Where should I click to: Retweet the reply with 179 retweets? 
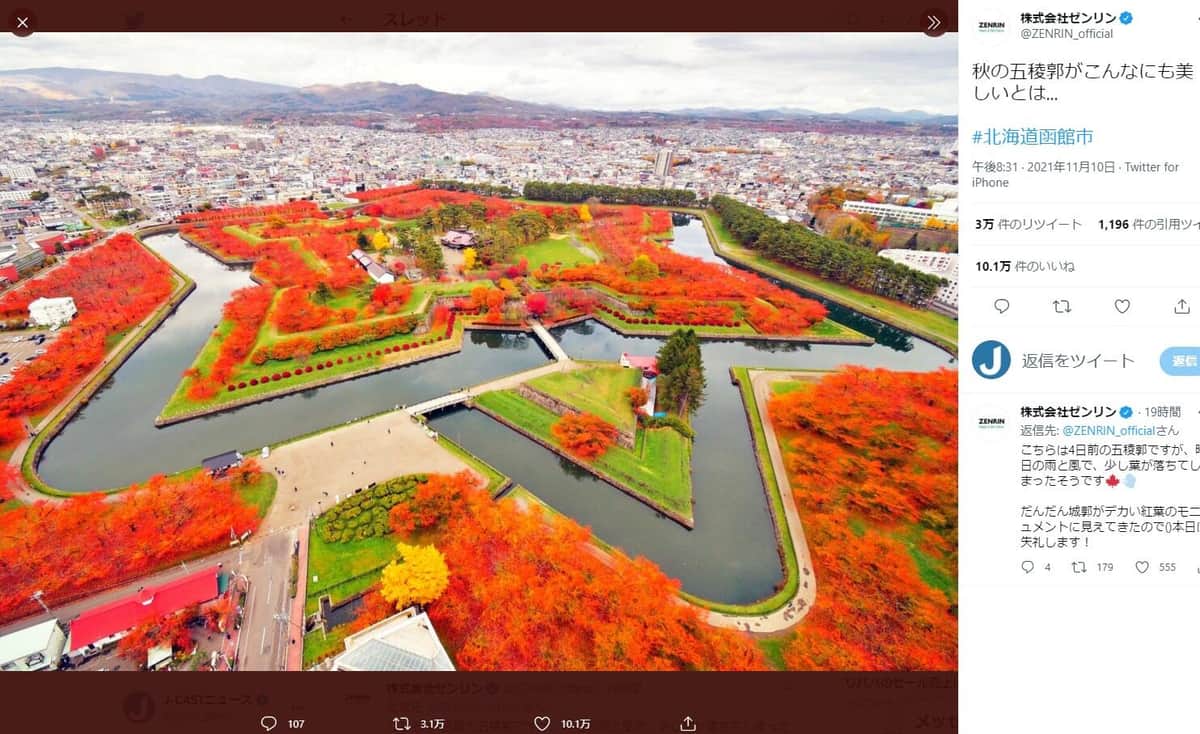click(x=1079, y=567)
